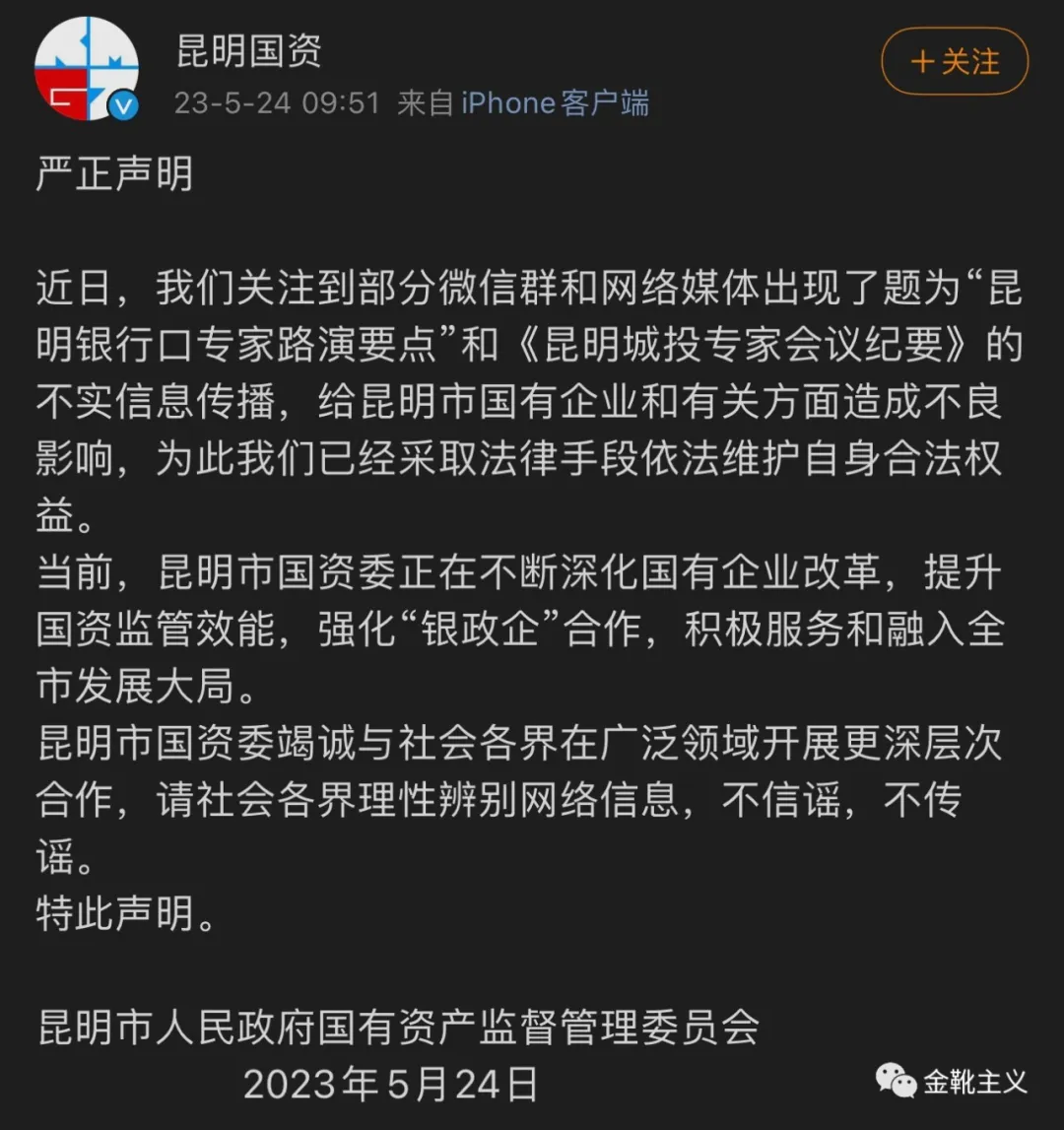1064x1130 pixels.
Task: Follow the 昆明国资 account
Action: pyautogui.click(x=954, y=62)
